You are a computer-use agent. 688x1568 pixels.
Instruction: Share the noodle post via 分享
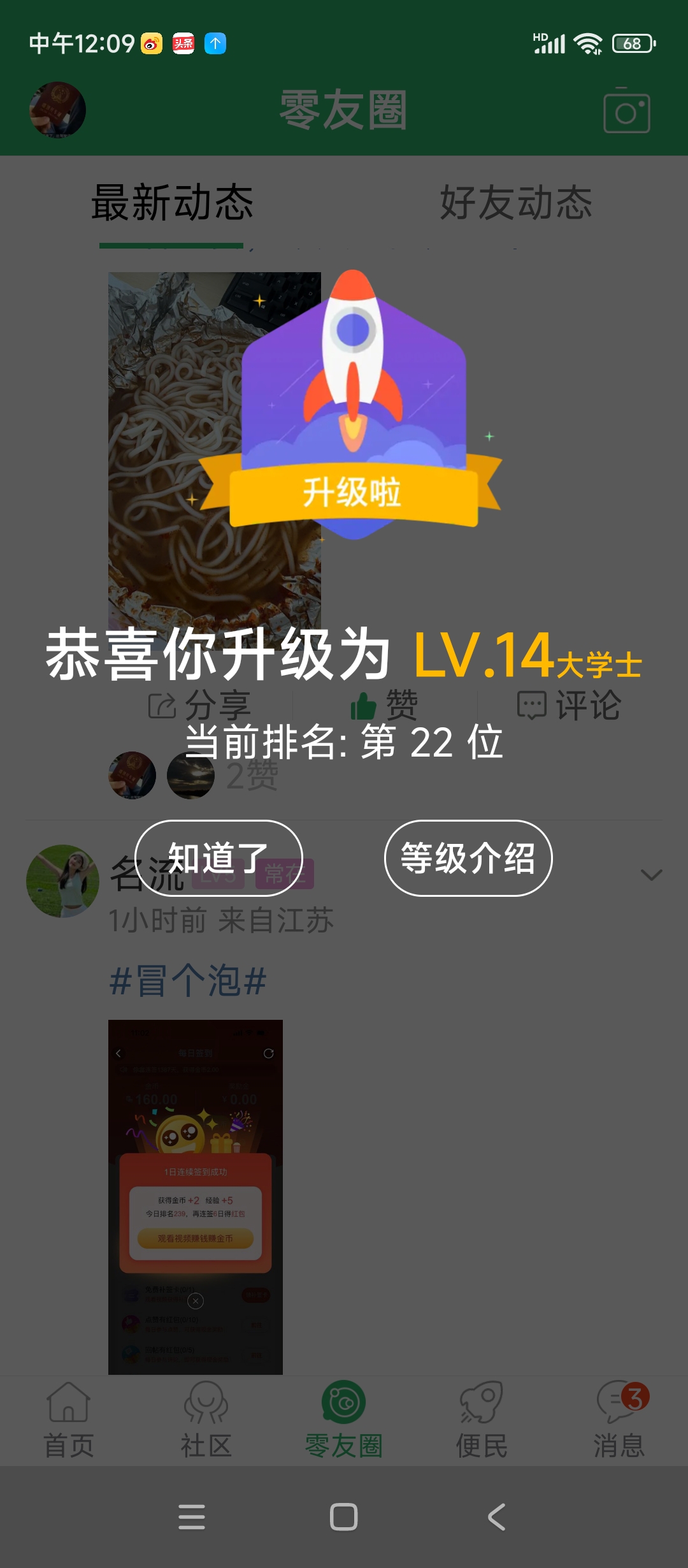point(201,706)
